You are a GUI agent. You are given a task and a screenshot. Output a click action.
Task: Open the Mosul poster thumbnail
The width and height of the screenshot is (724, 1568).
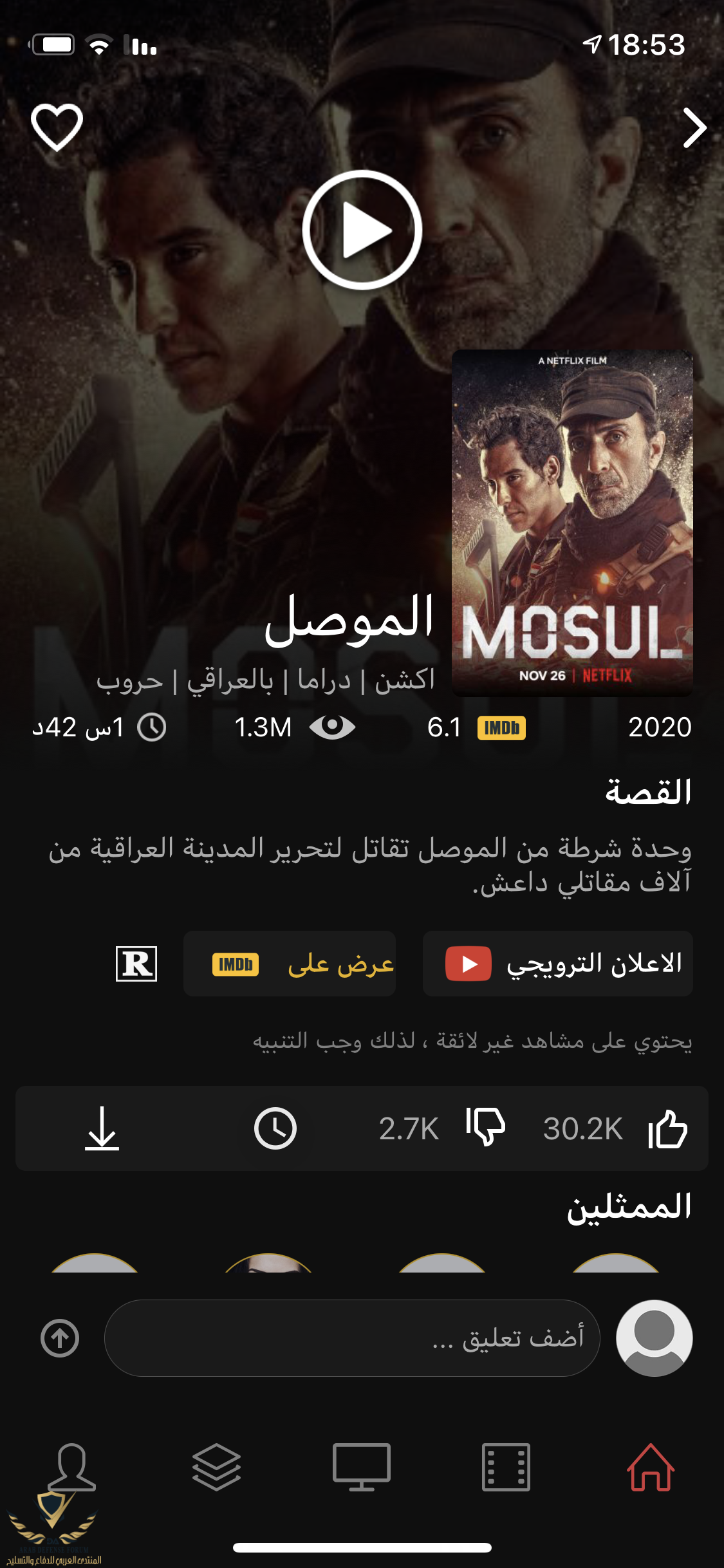point(572,523)
